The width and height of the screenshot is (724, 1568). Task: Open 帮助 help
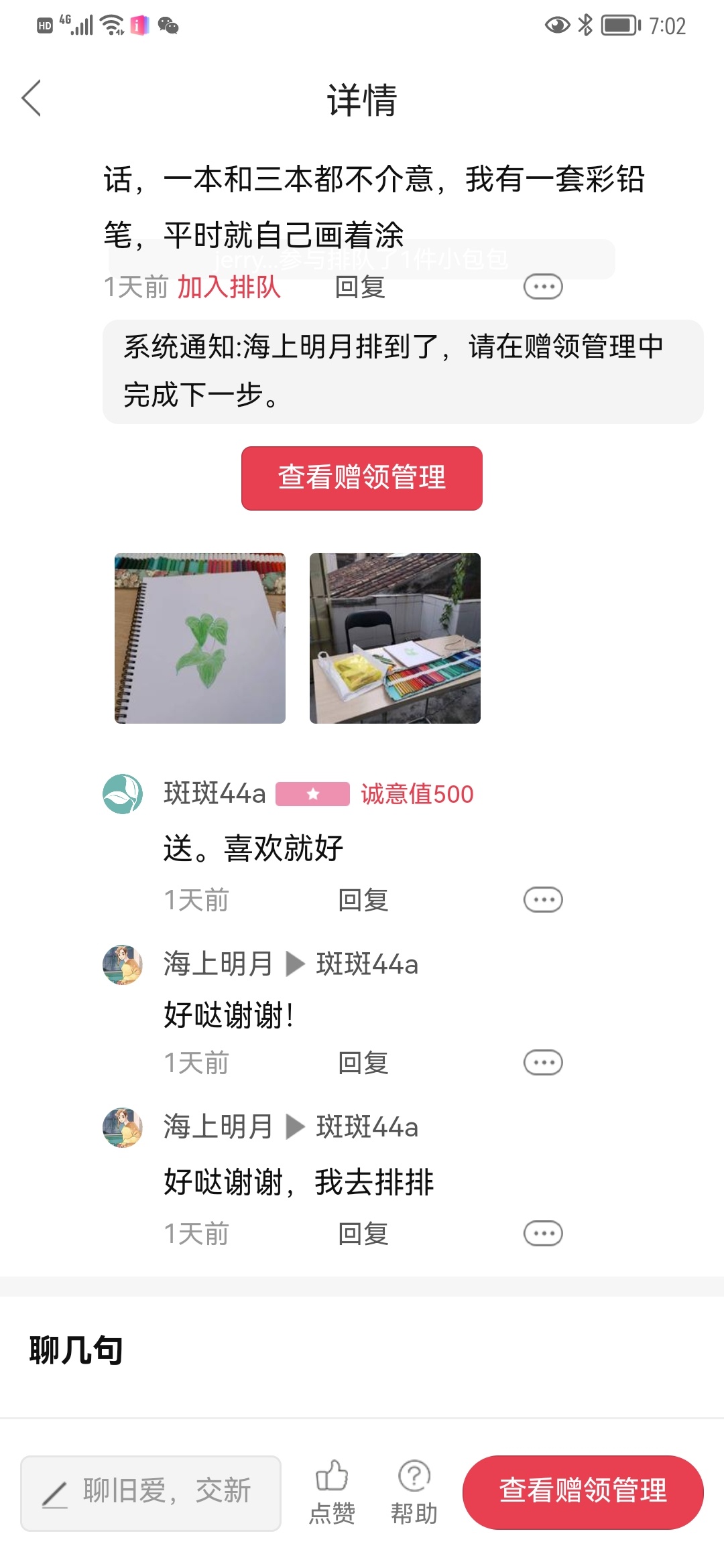click(414, 1492)
